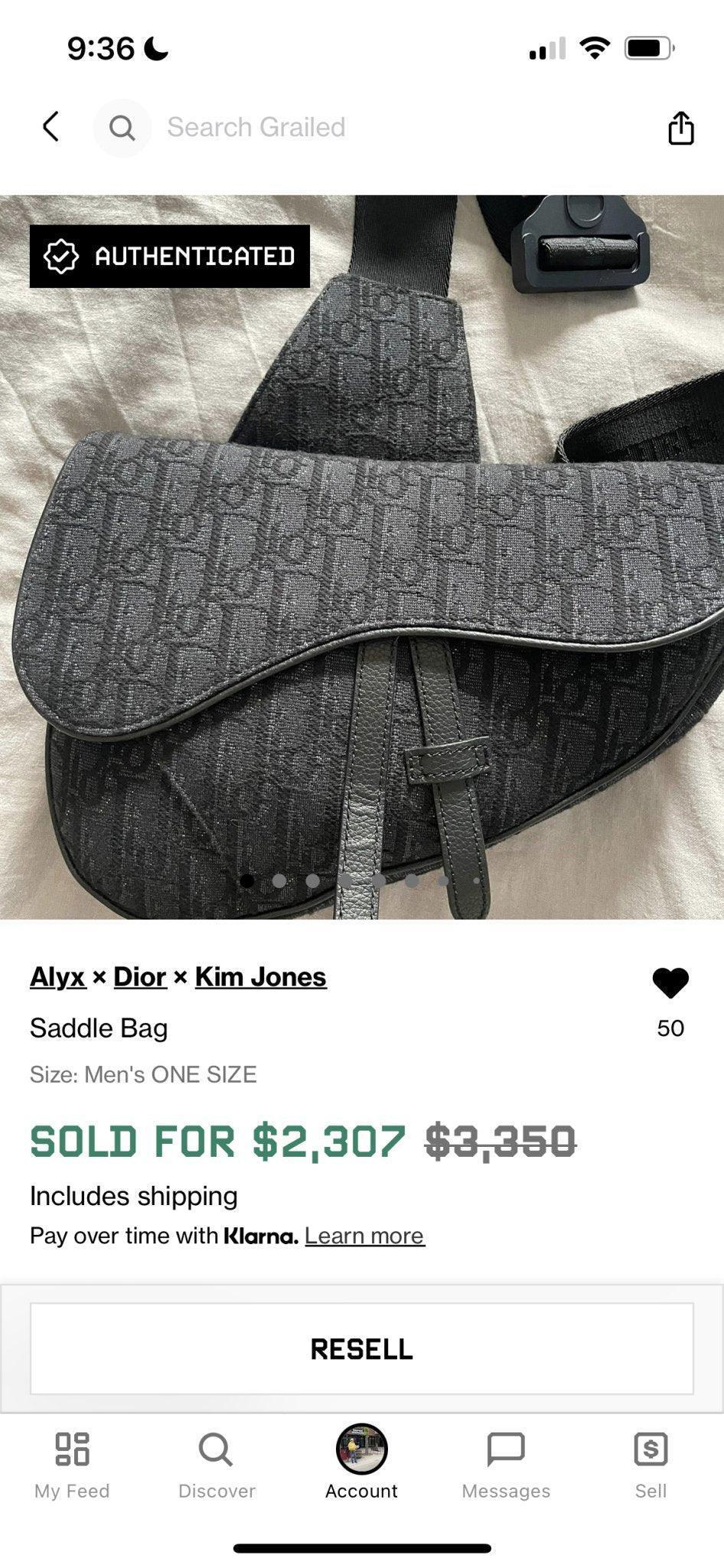
Task: Unlike this listing with the heart
Action: (670, 983)
